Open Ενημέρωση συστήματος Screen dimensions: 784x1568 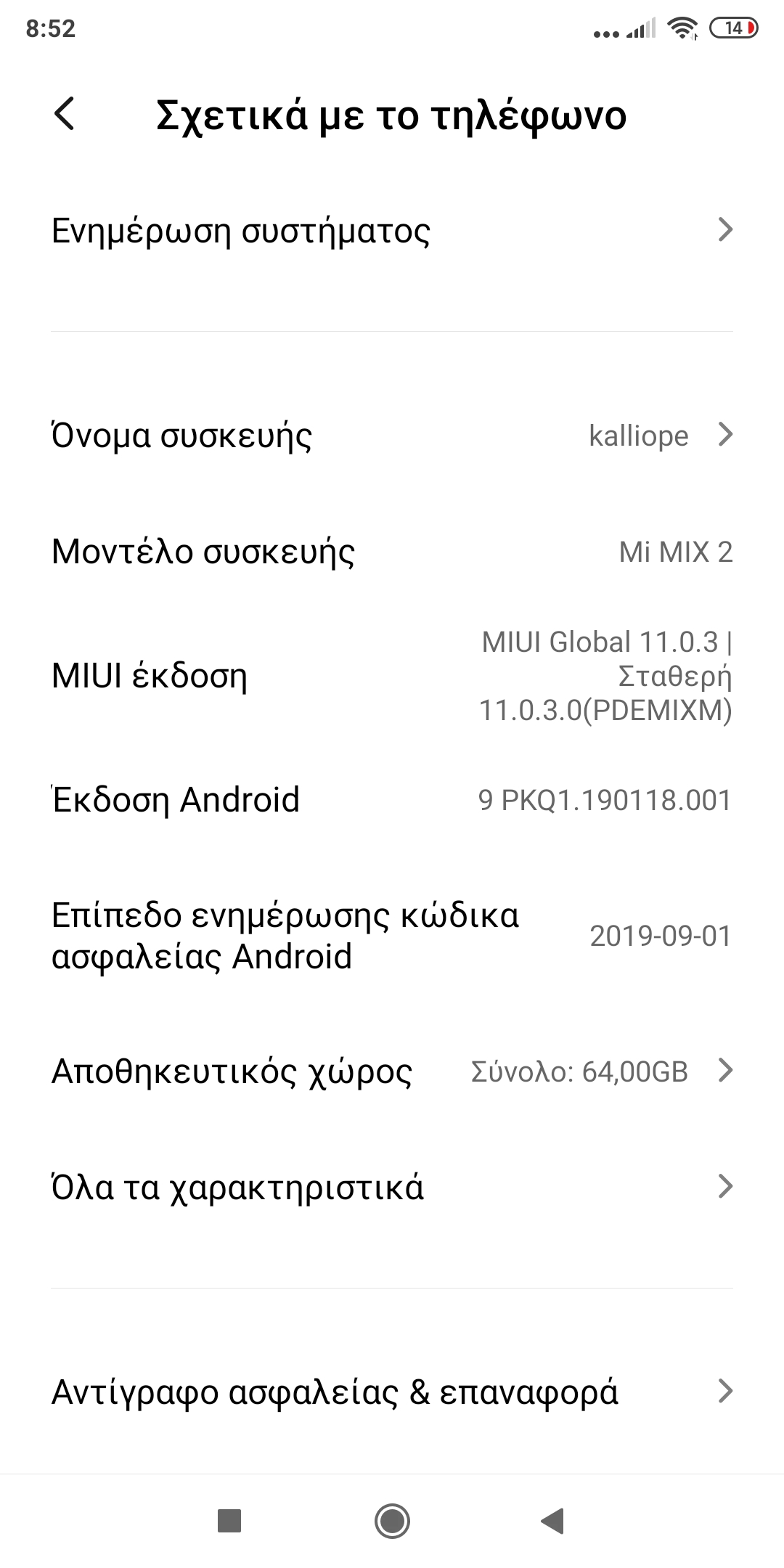pos(392,231)
